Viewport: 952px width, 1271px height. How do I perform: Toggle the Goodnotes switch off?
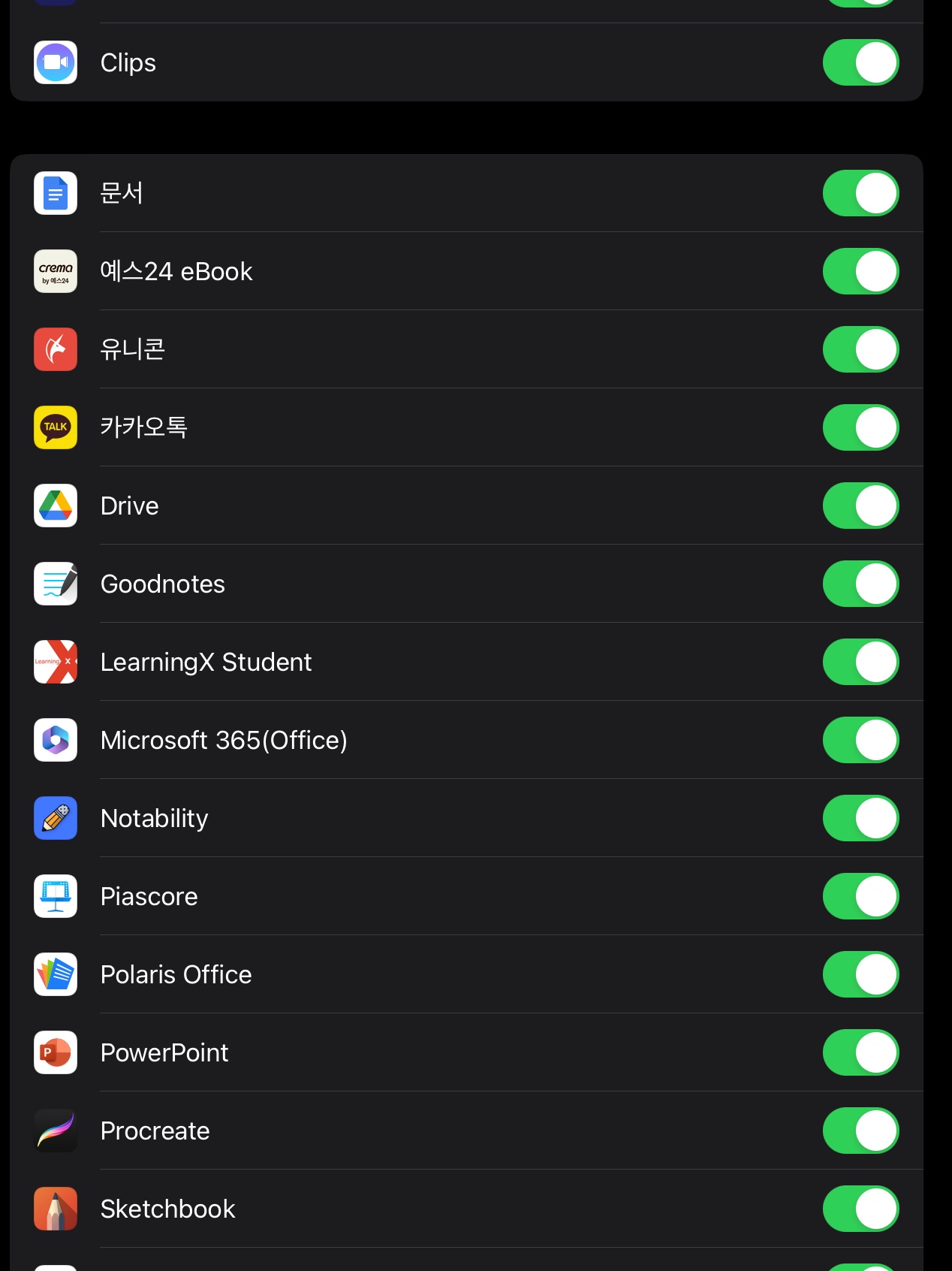(860, 584)
